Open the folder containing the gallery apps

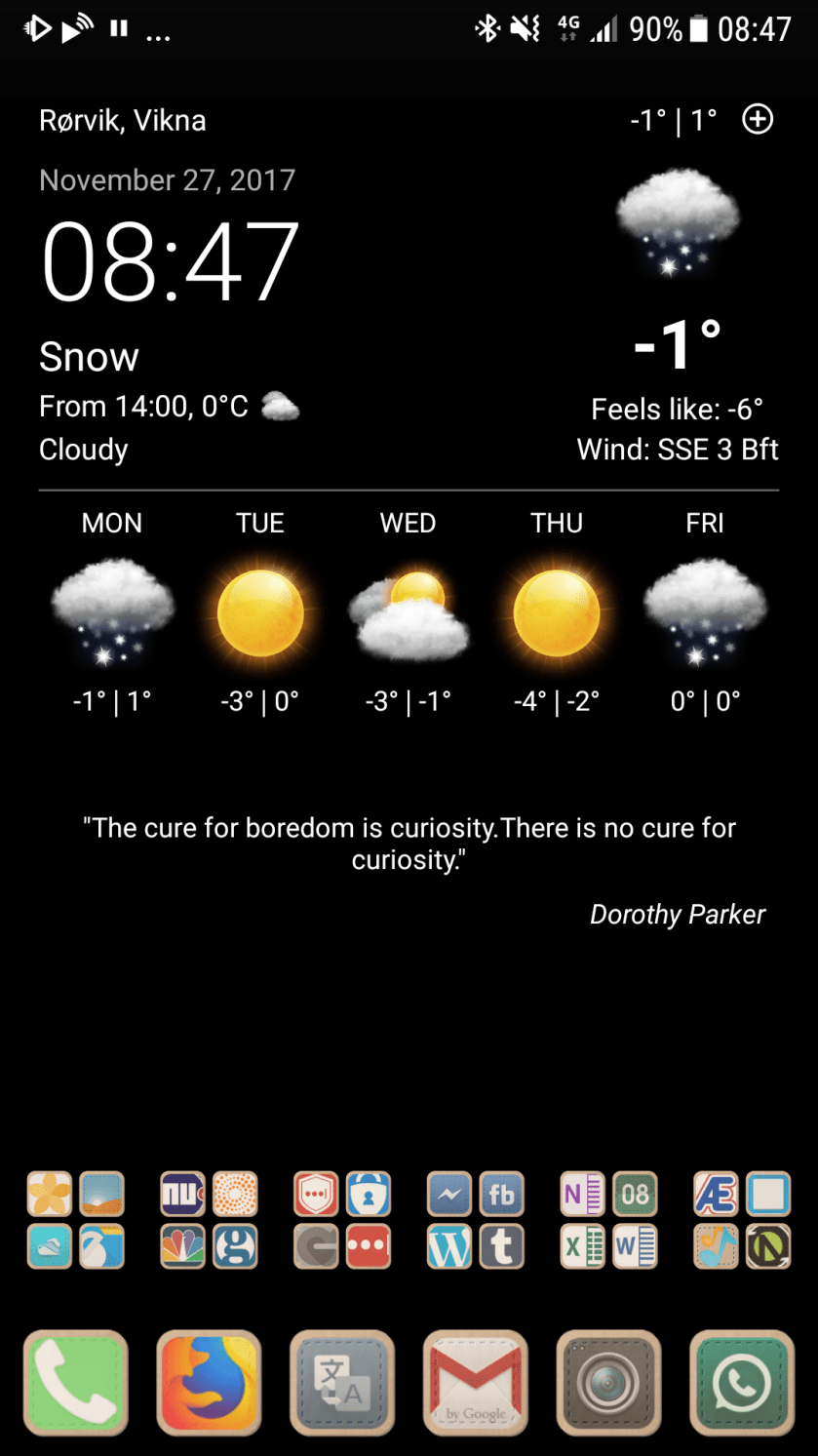point(76,1220)
